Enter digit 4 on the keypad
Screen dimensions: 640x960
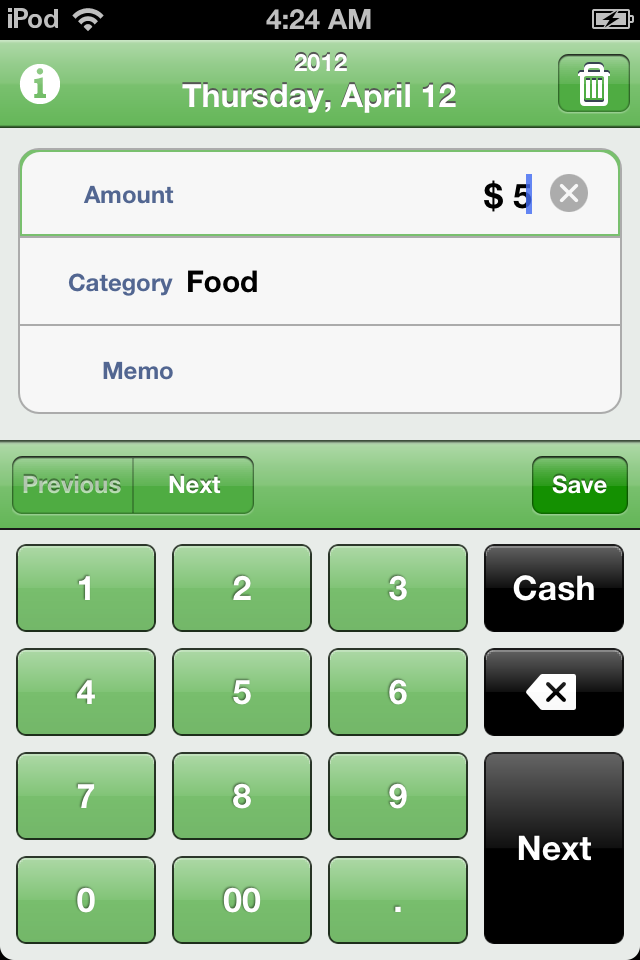[86, 692]
